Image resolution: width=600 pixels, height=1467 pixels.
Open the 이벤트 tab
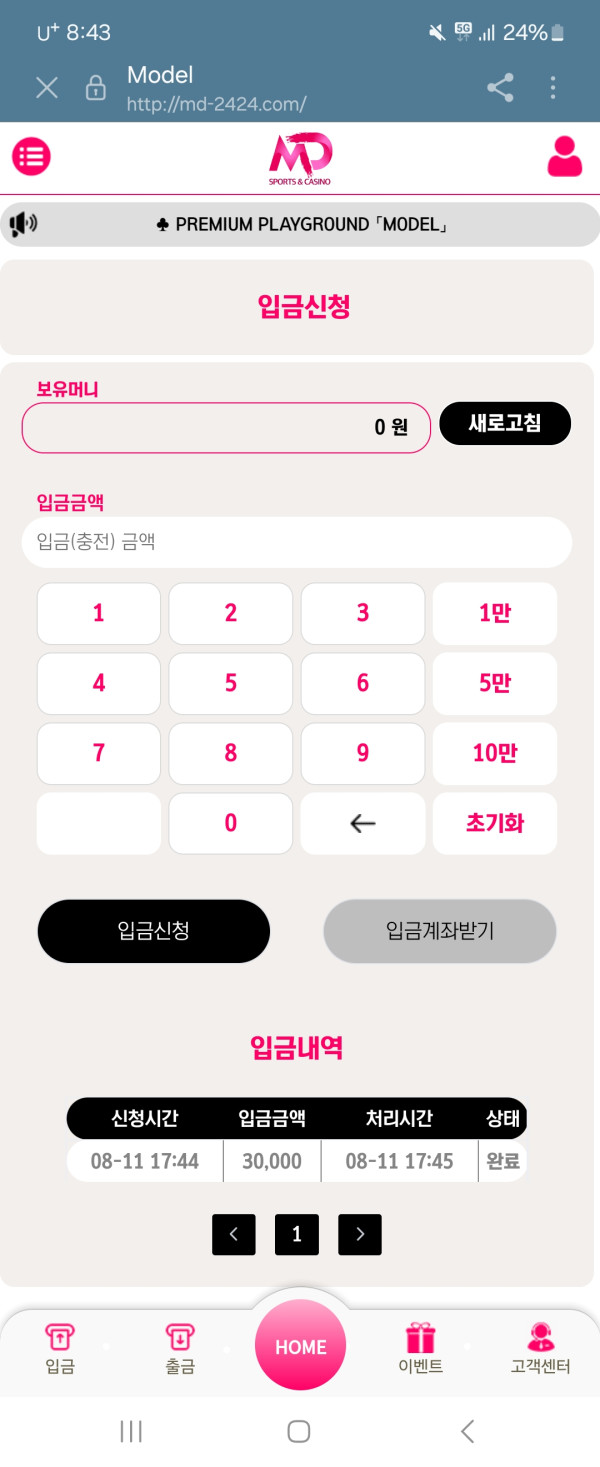click(x=420, y=1348)
